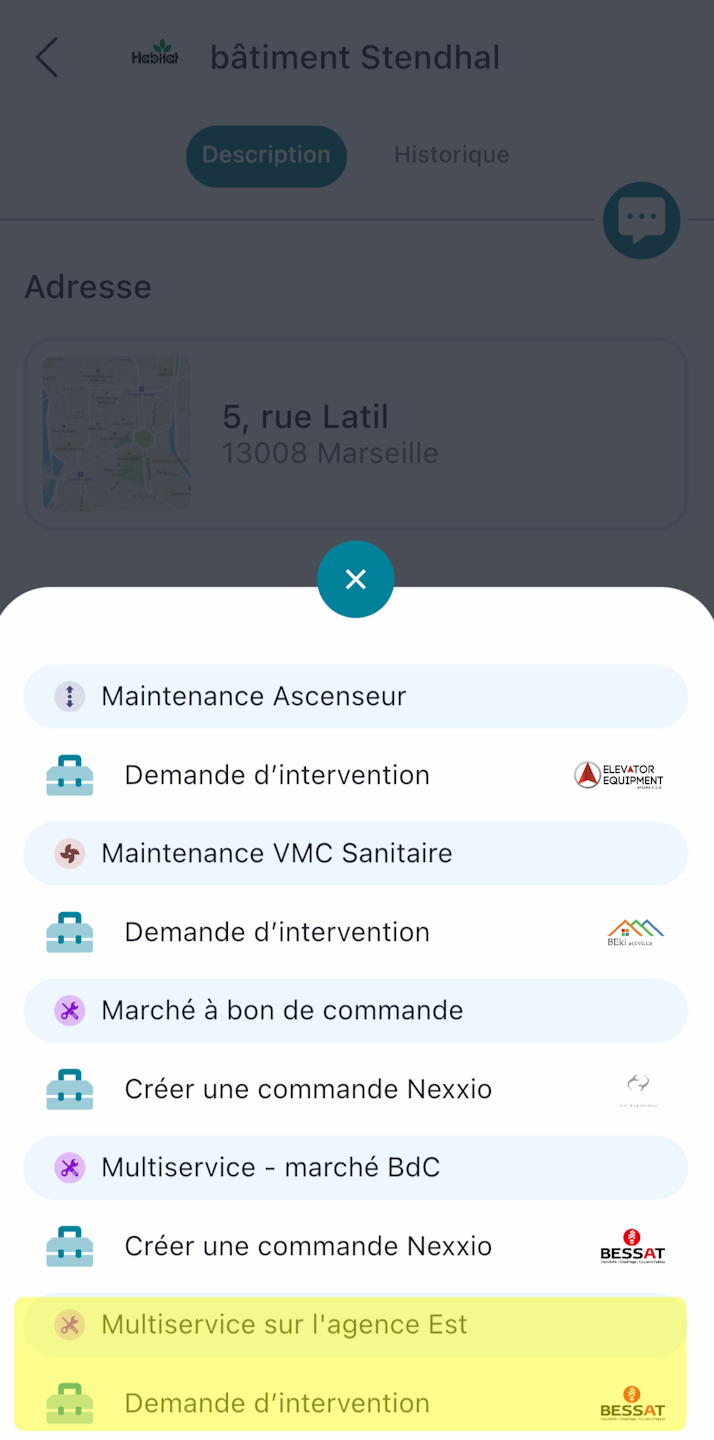The image size is (714, 1440).
Task: Choose Demande d'intervention under Maintenance VMC Sanitaire
Action: click(277, 932)
